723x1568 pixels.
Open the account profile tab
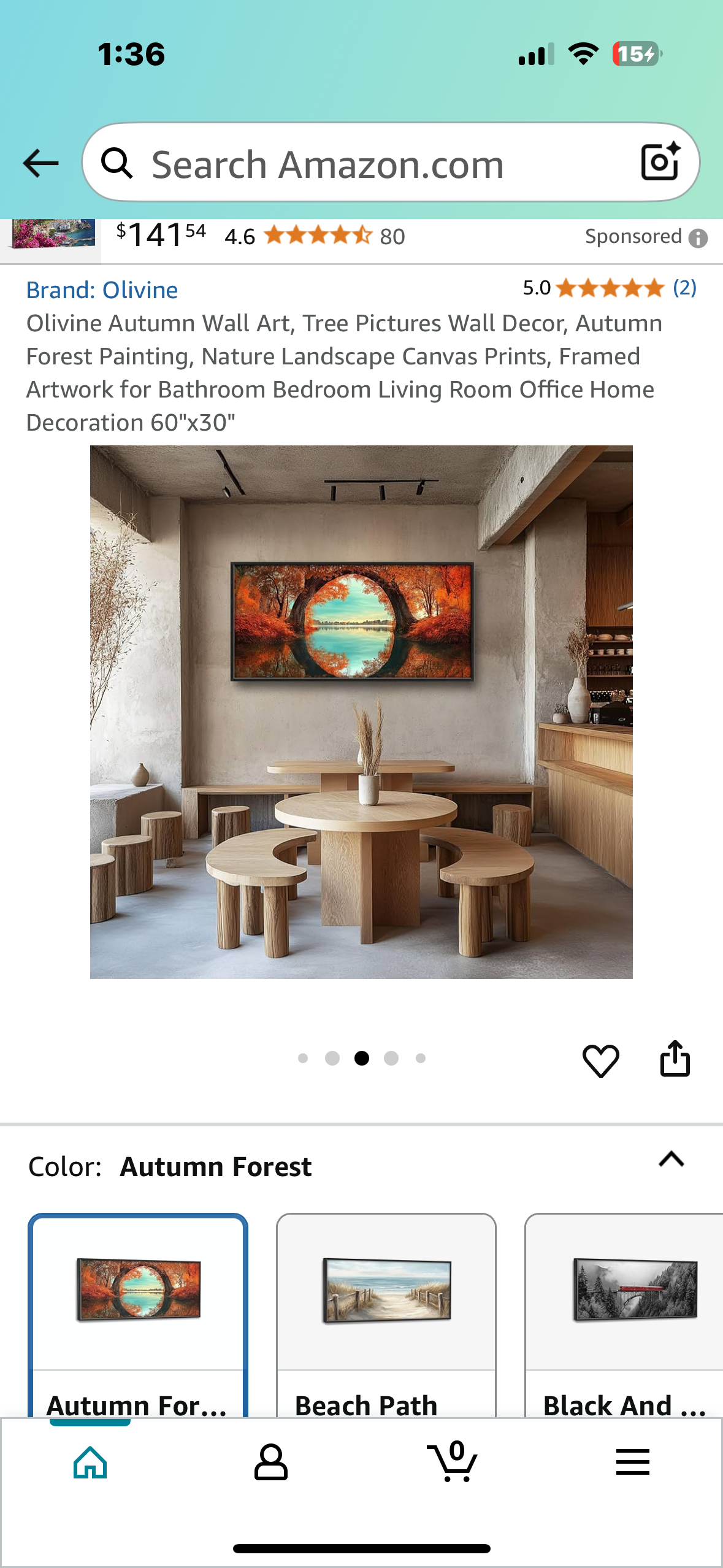click(270, 1462)
